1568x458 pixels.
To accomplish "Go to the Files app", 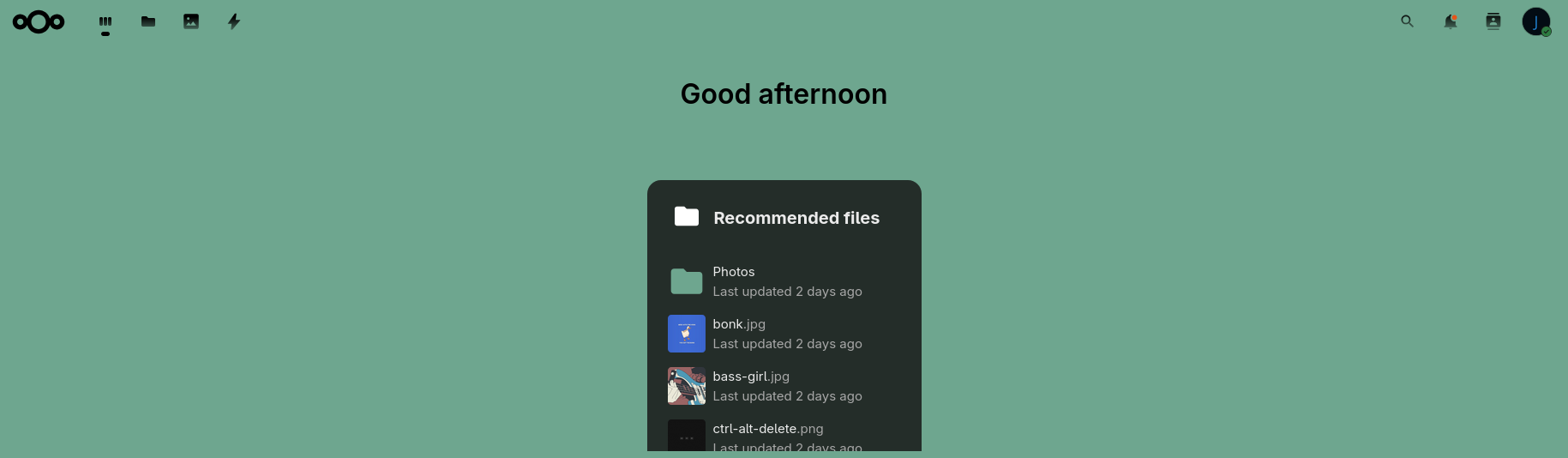I will tap(148, 21).
